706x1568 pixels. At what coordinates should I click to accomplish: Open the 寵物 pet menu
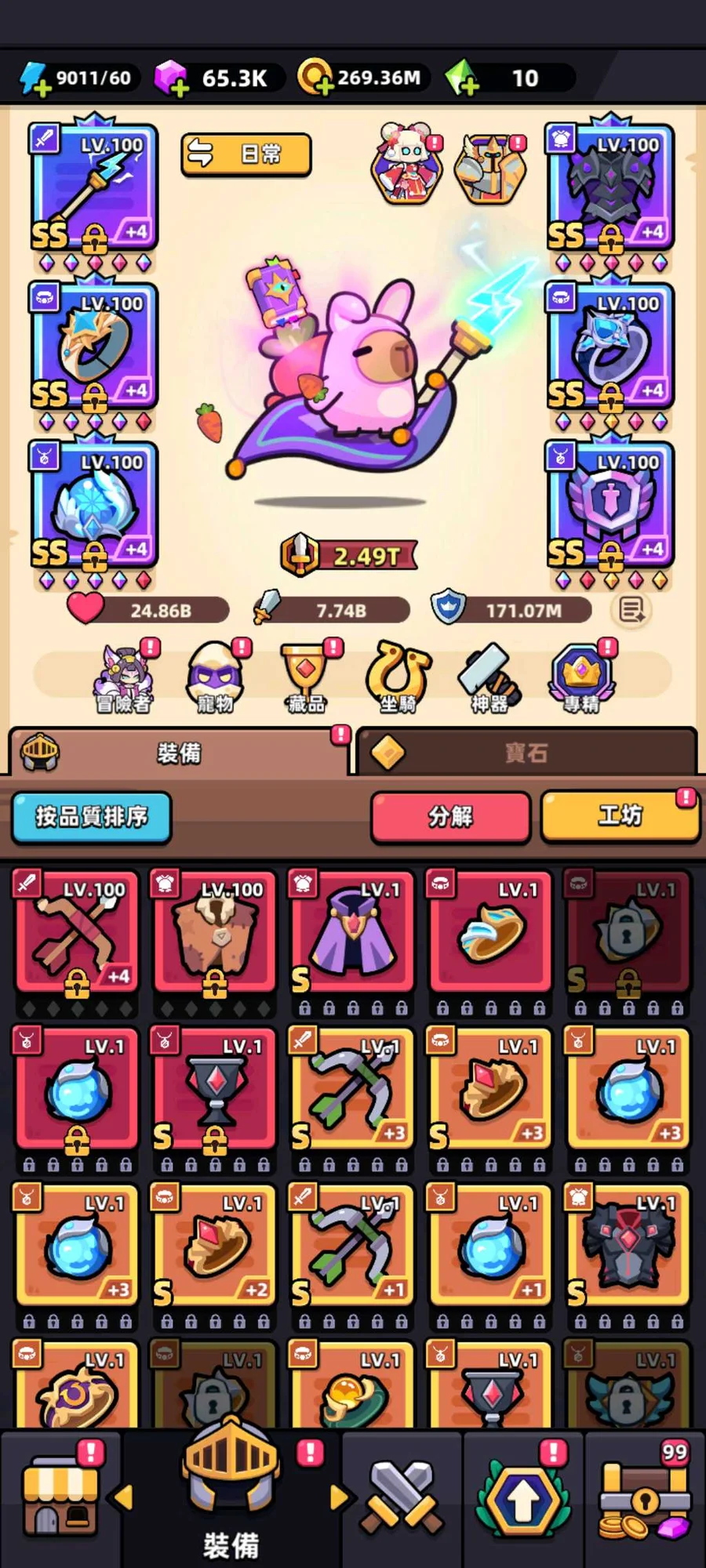click(216, 678)
